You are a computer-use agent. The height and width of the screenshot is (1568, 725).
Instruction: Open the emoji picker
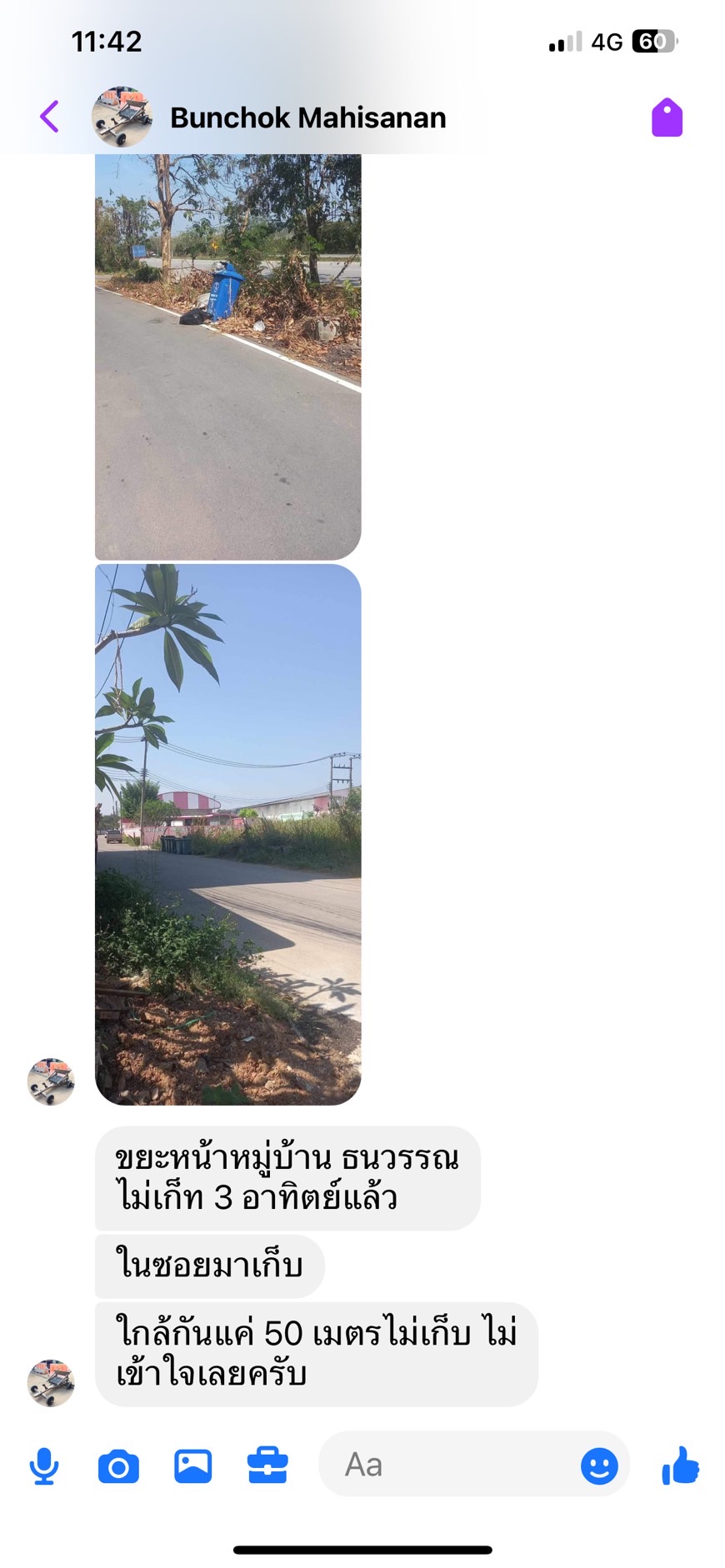[598, 1466]
